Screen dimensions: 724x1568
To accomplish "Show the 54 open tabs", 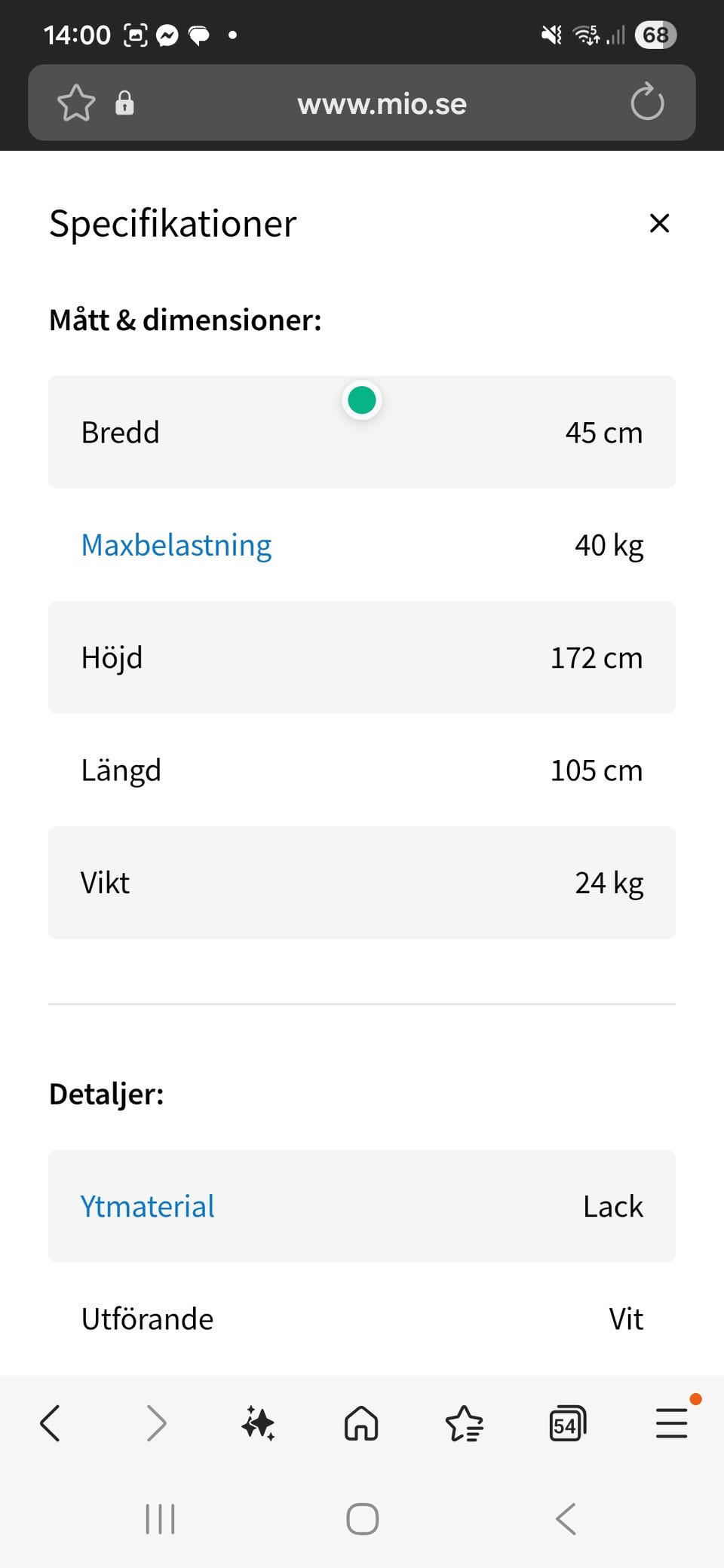I will 567,1423.
